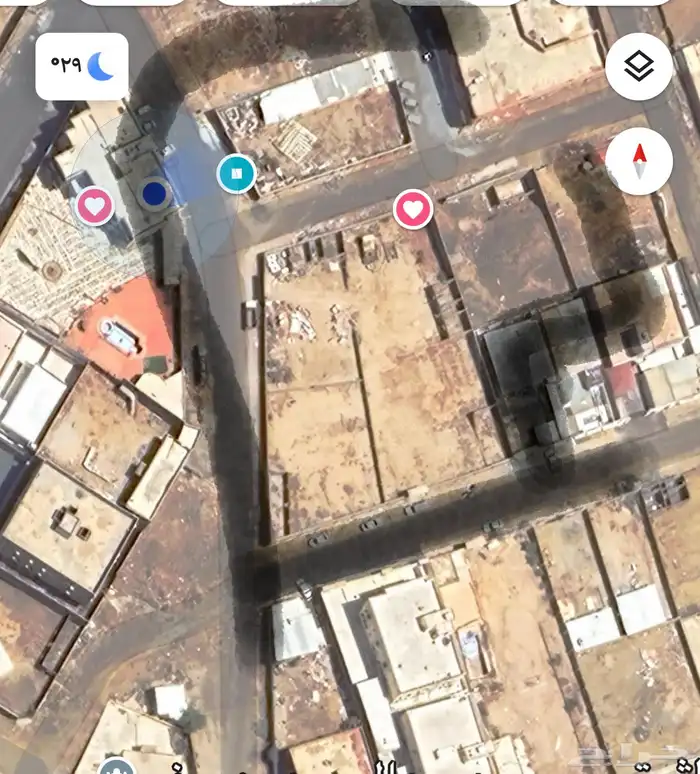Screen dimensions: 700x774
Task: Open the saved heart pin beside blue dot
Action: [x=95, y=207]
